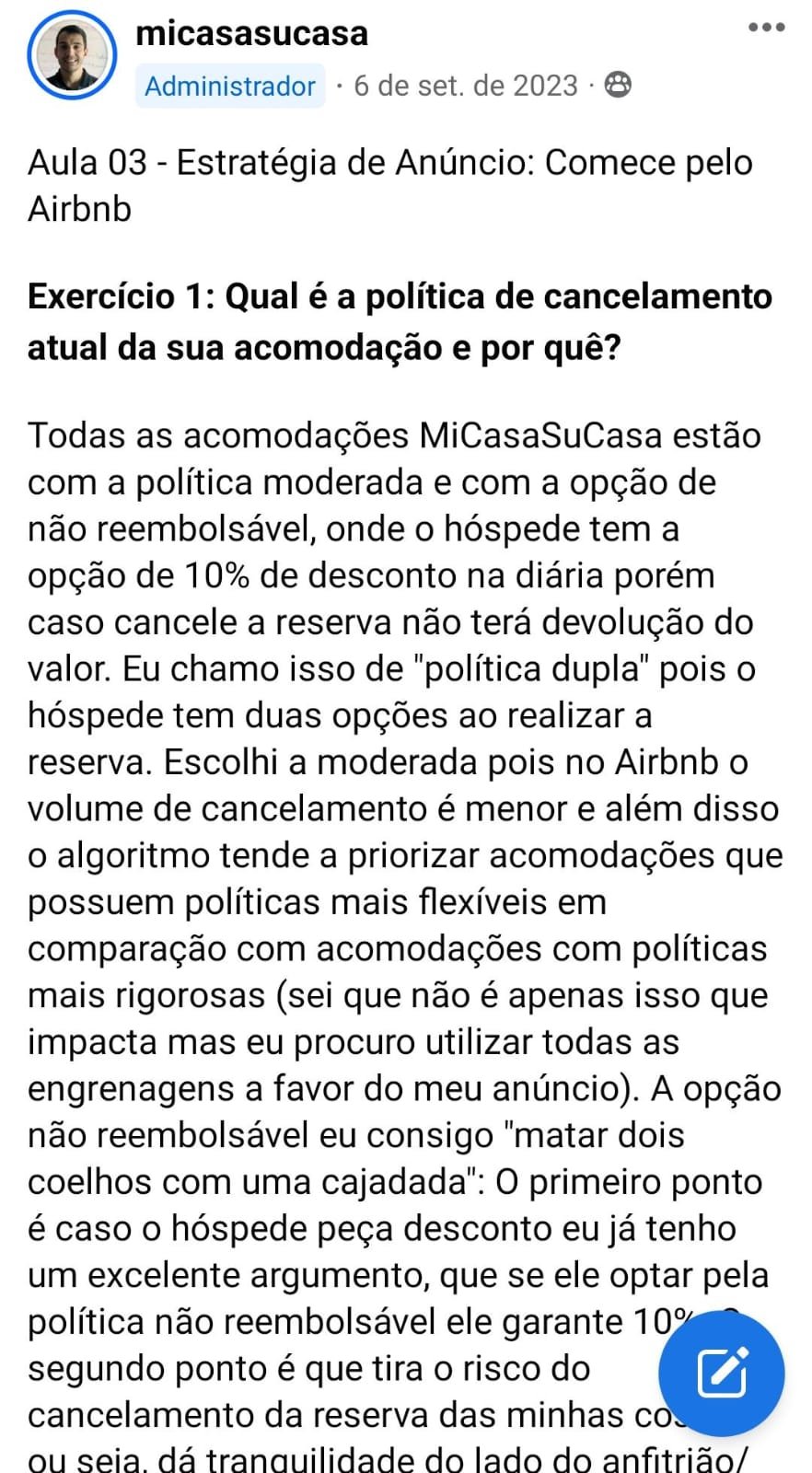Open the micasasucasa author name
The image size is (812, 1473).
pos(251,33)
